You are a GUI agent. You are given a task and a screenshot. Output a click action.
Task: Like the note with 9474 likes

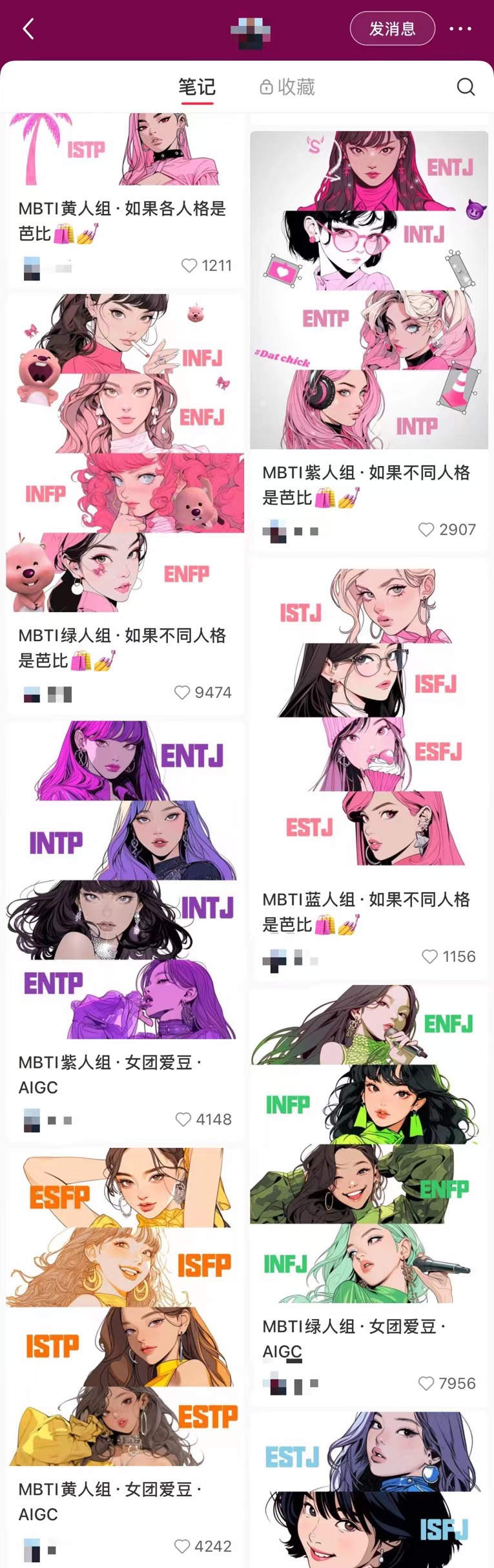(x=183, y=693)
